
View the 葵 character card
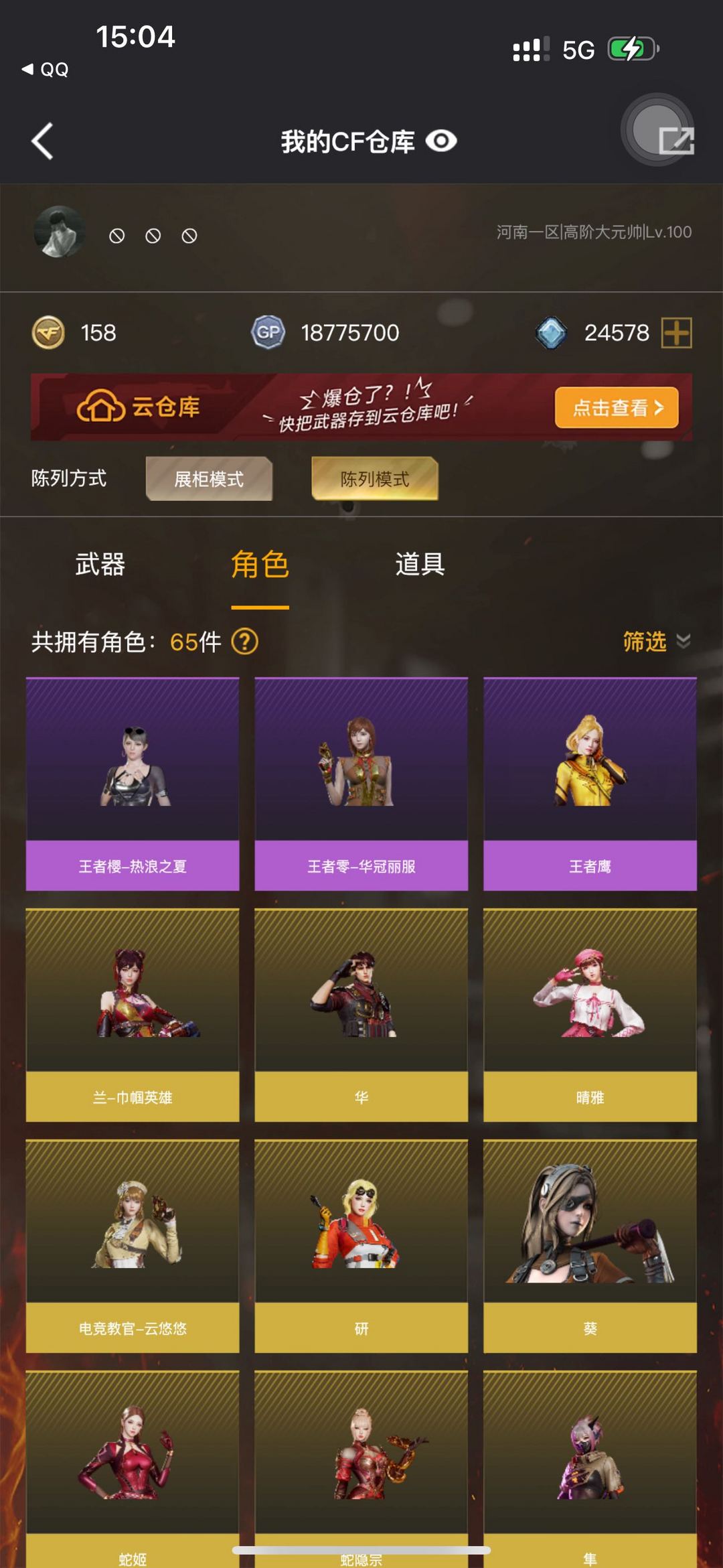click(590, 1246)
